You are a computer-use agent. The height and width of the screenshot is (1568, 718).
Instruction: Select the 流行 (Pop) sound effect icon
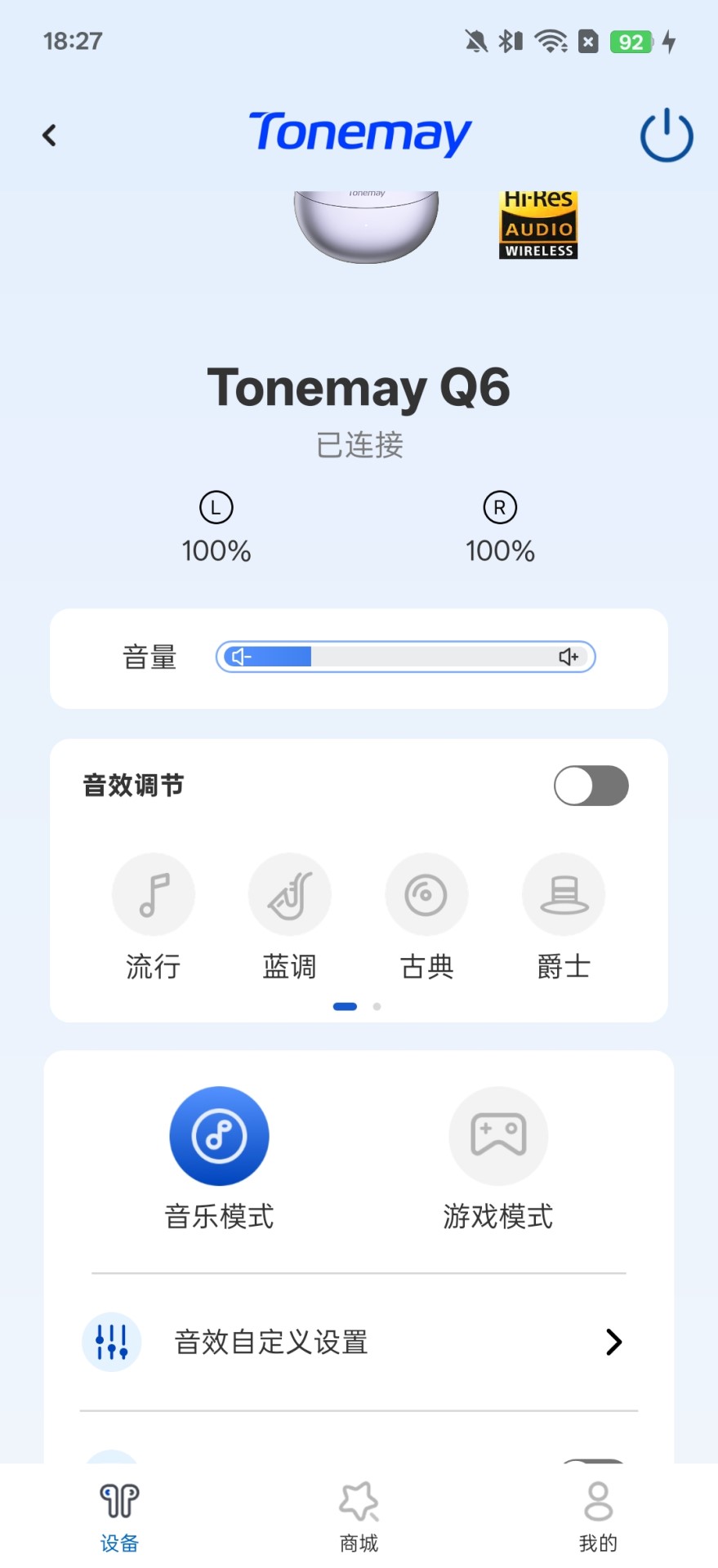pyautogui.click(x=154, y=894)
